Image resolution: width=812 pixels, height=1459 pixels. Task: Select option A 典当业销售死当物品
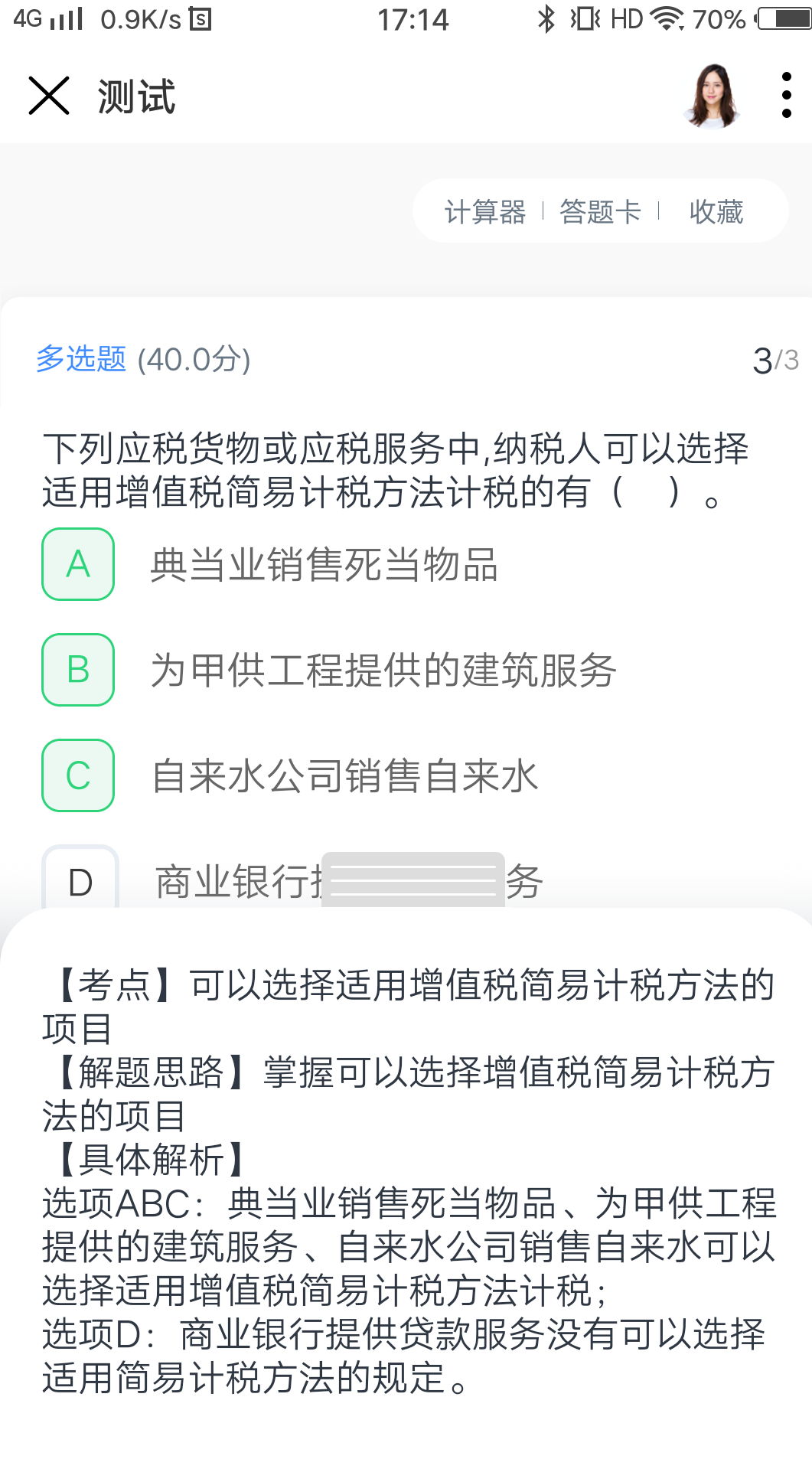click(x=78, y=565)
